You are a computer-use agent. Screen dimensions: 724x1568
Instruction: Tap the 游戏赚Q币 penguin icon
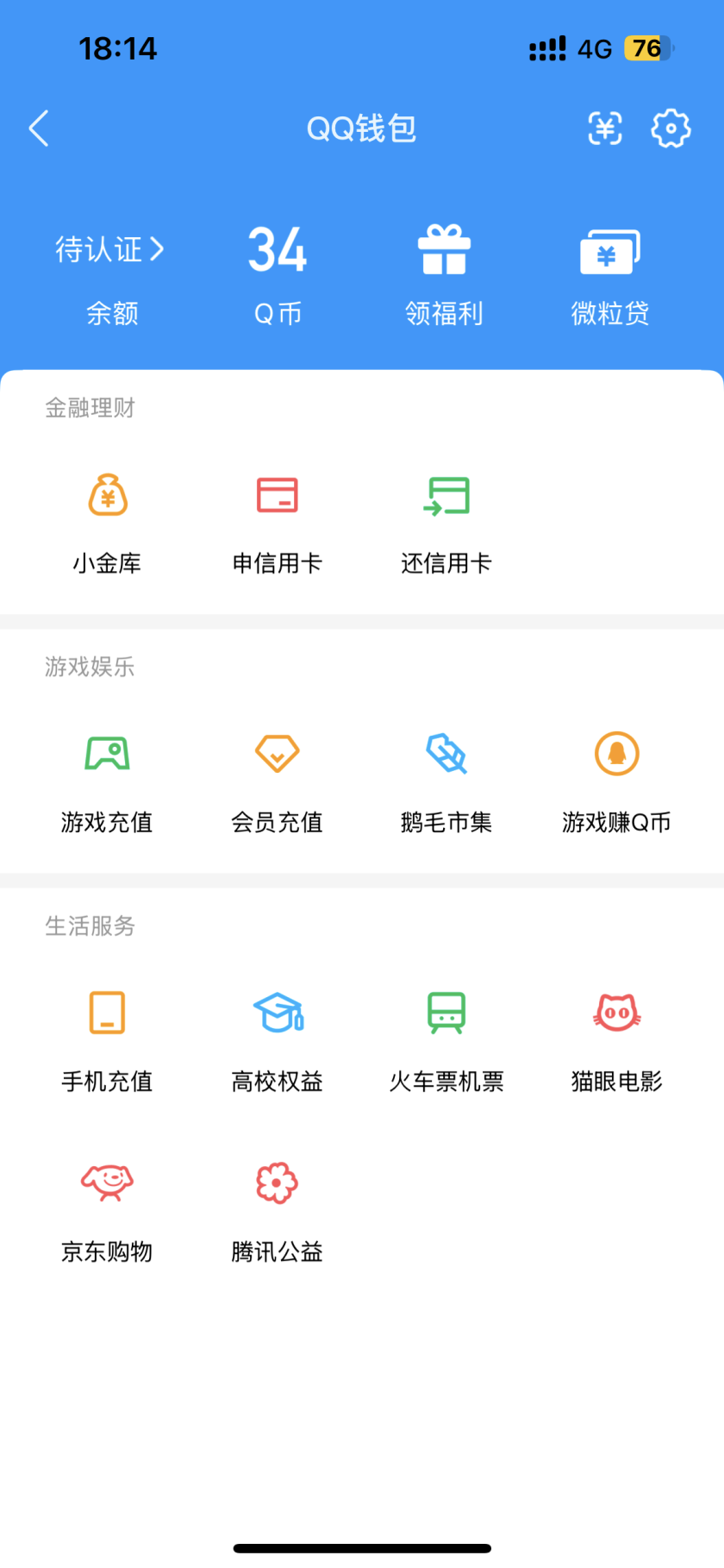616,752
